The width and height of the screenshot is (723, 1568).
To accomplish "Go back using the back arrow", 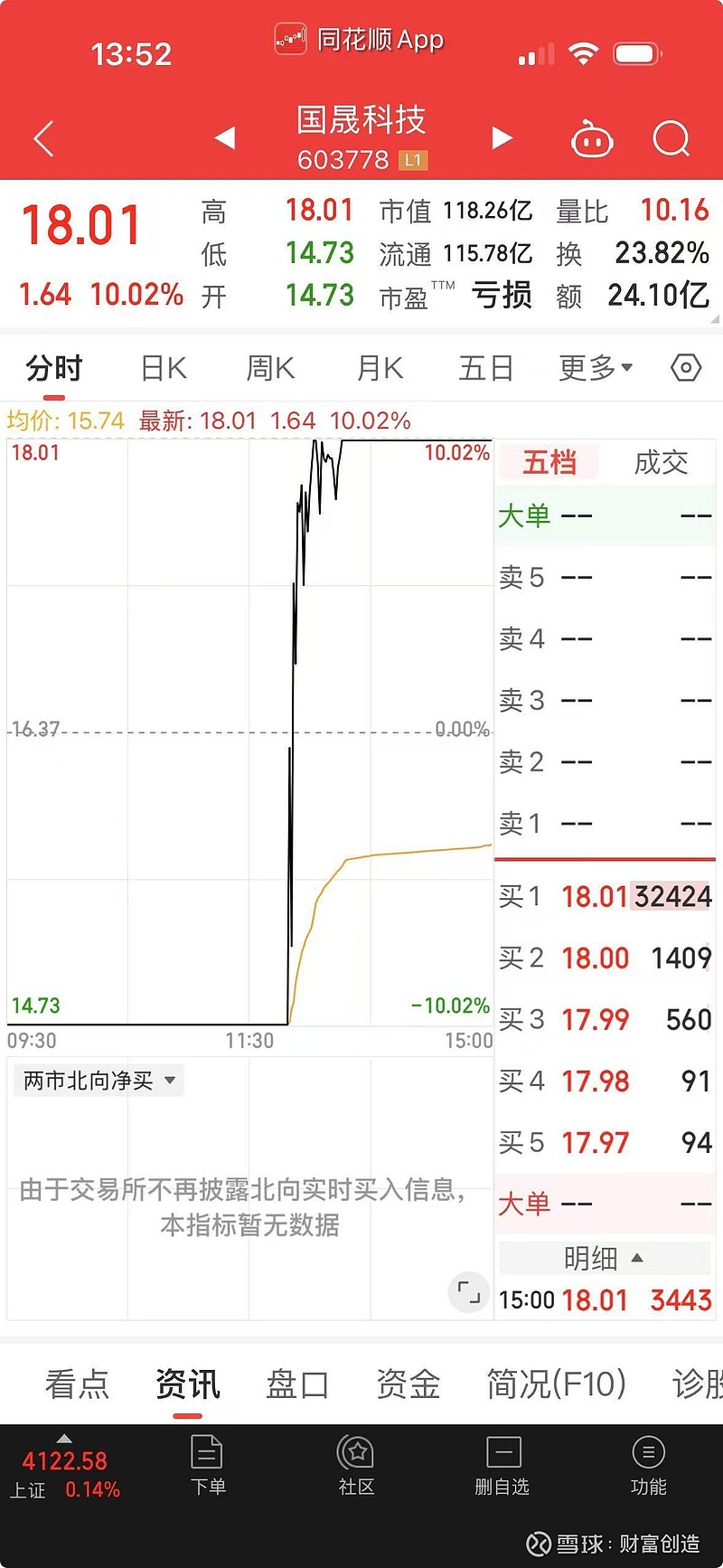I will coord(43,137).
